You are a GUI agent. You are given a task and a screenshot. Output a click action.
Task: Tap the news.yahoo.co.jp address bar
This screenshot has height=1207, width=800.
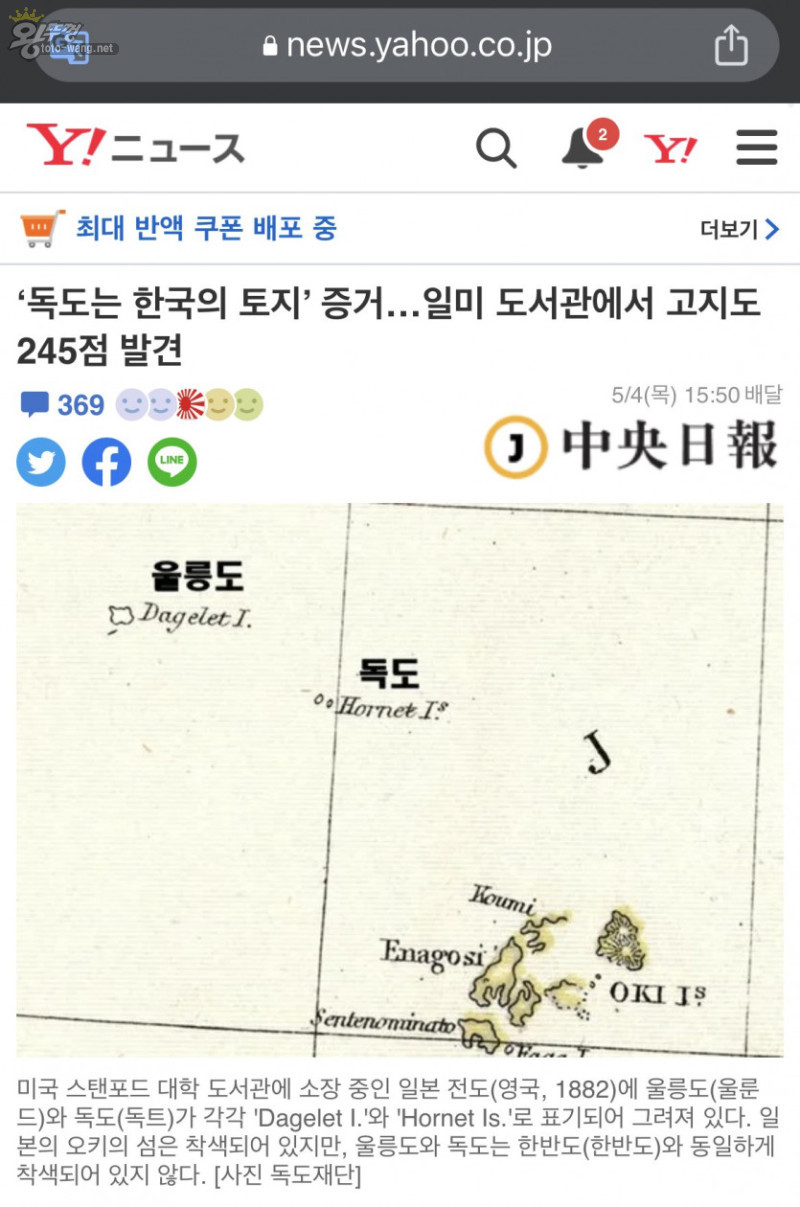(405, 46)
